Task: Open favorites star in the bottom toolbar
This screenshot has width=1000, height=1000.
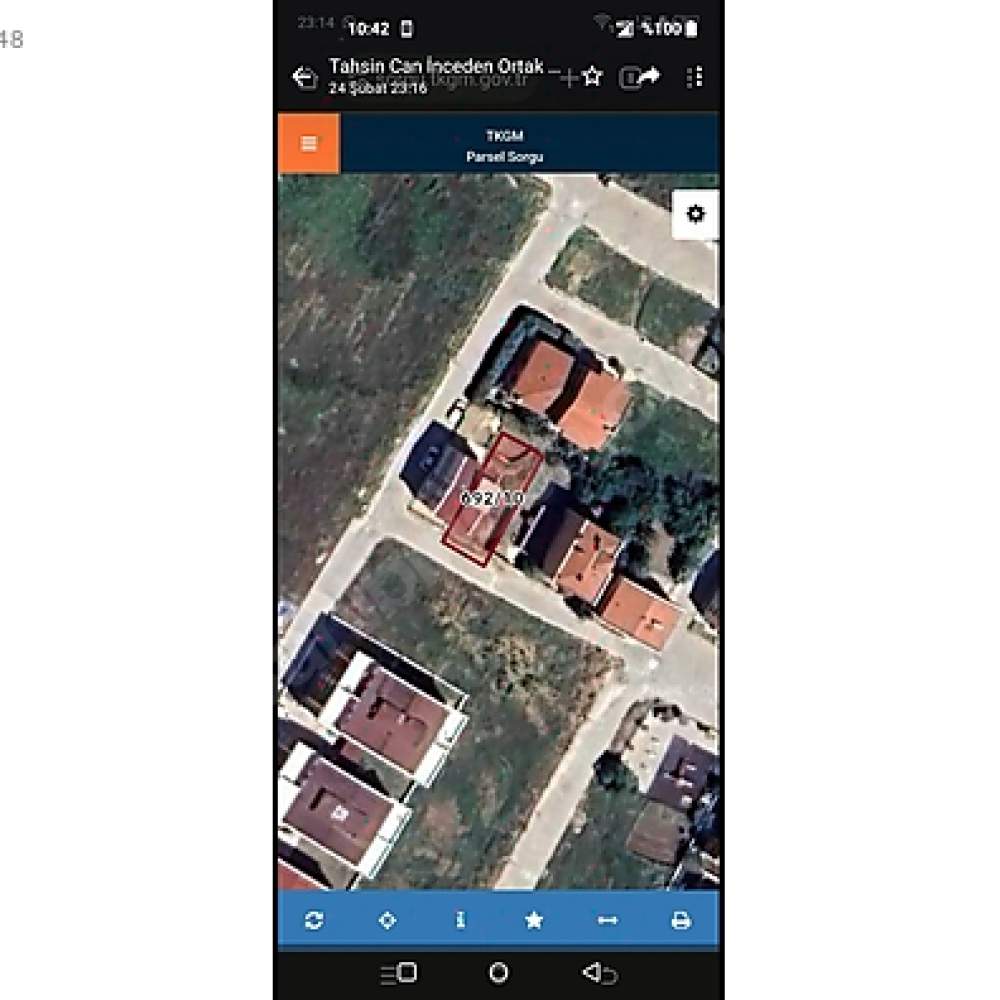Action: click(534, 920)
